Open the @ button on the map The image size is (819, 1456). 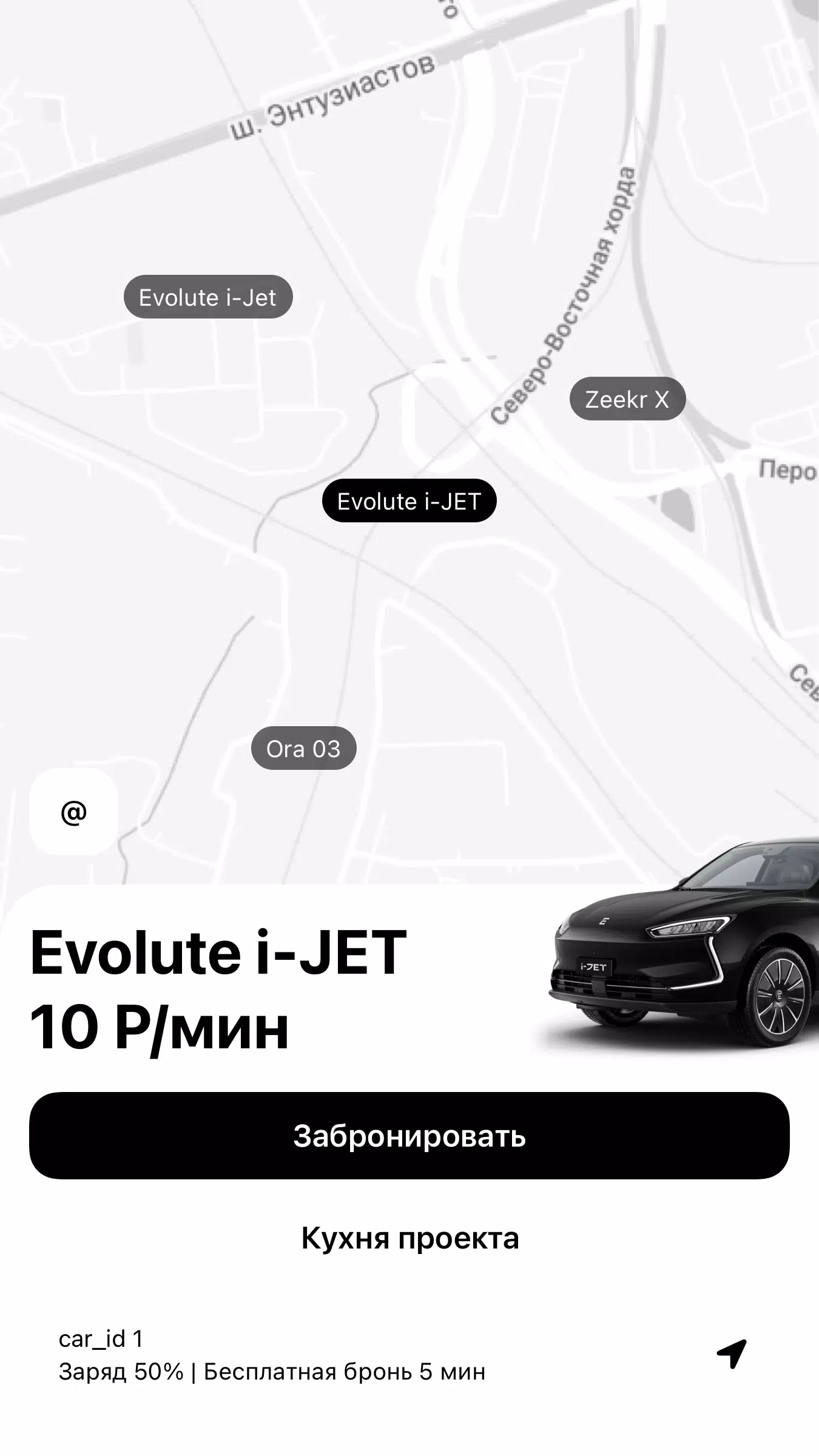pyautogui.click(x=74, y=812)
